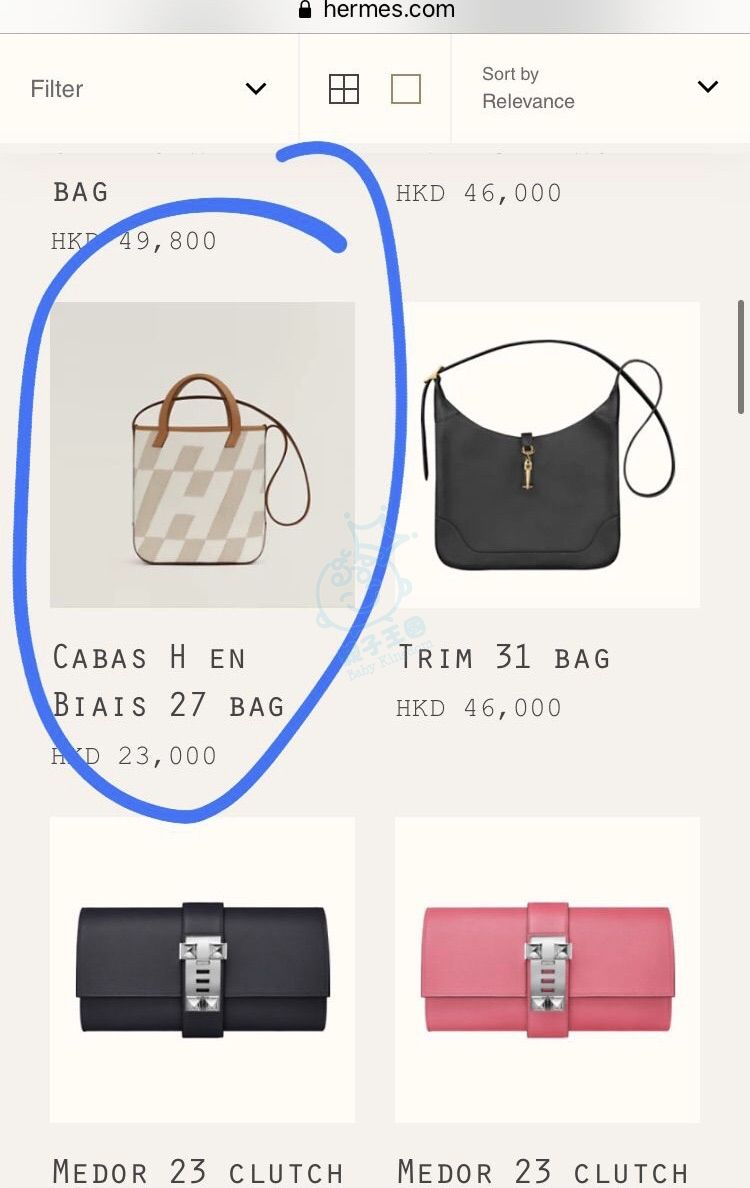Open the Sort by Relevance dropdown
750x1188 pixels.
click(x=599, y=89)
